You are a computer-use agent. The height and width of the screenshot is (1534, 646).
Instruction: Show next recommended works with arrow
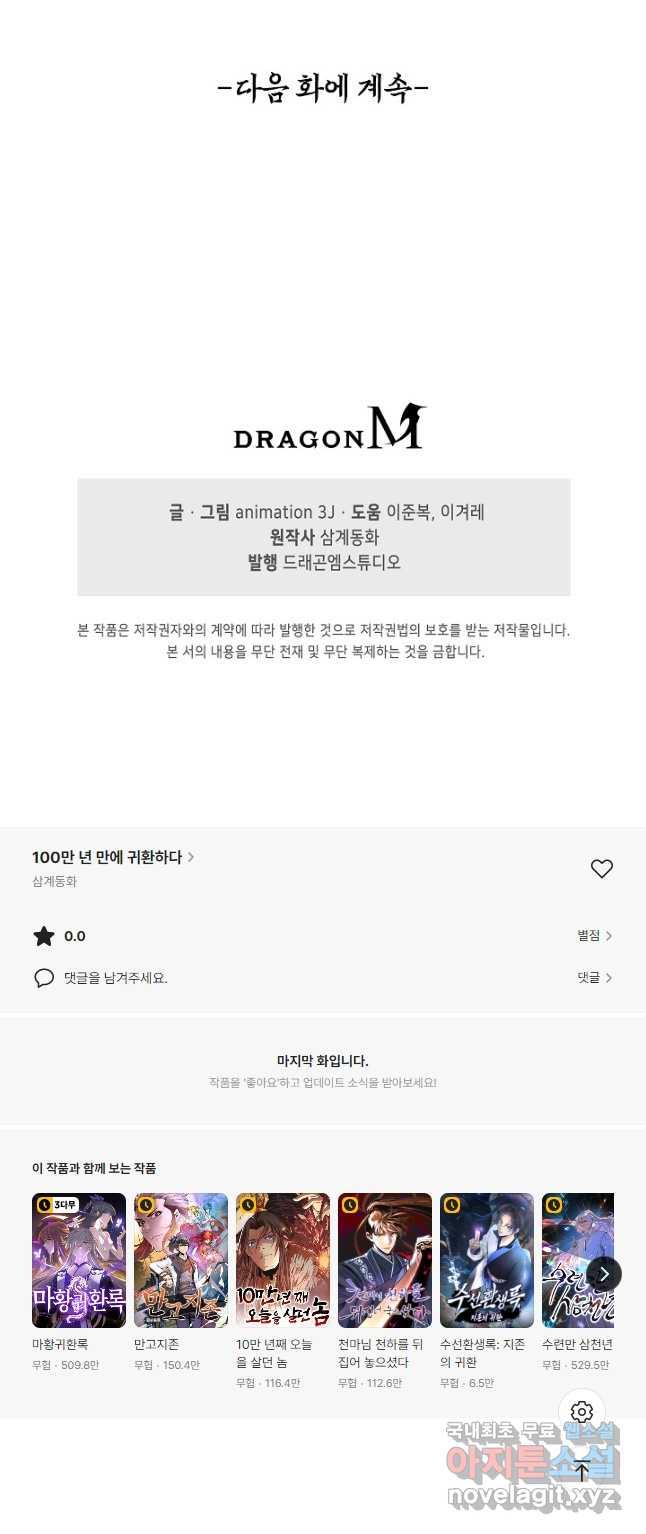604,1274
